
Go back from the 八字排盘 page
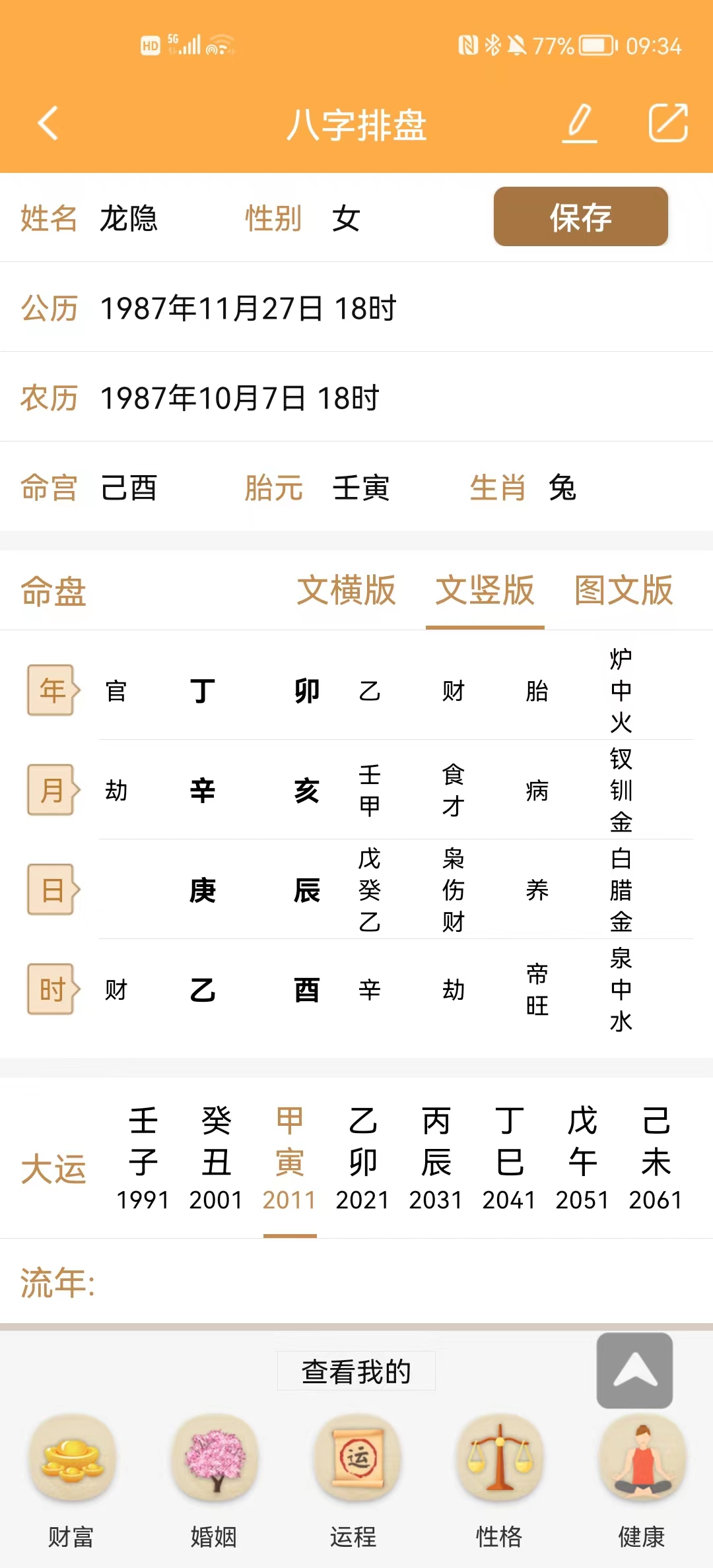48,123
